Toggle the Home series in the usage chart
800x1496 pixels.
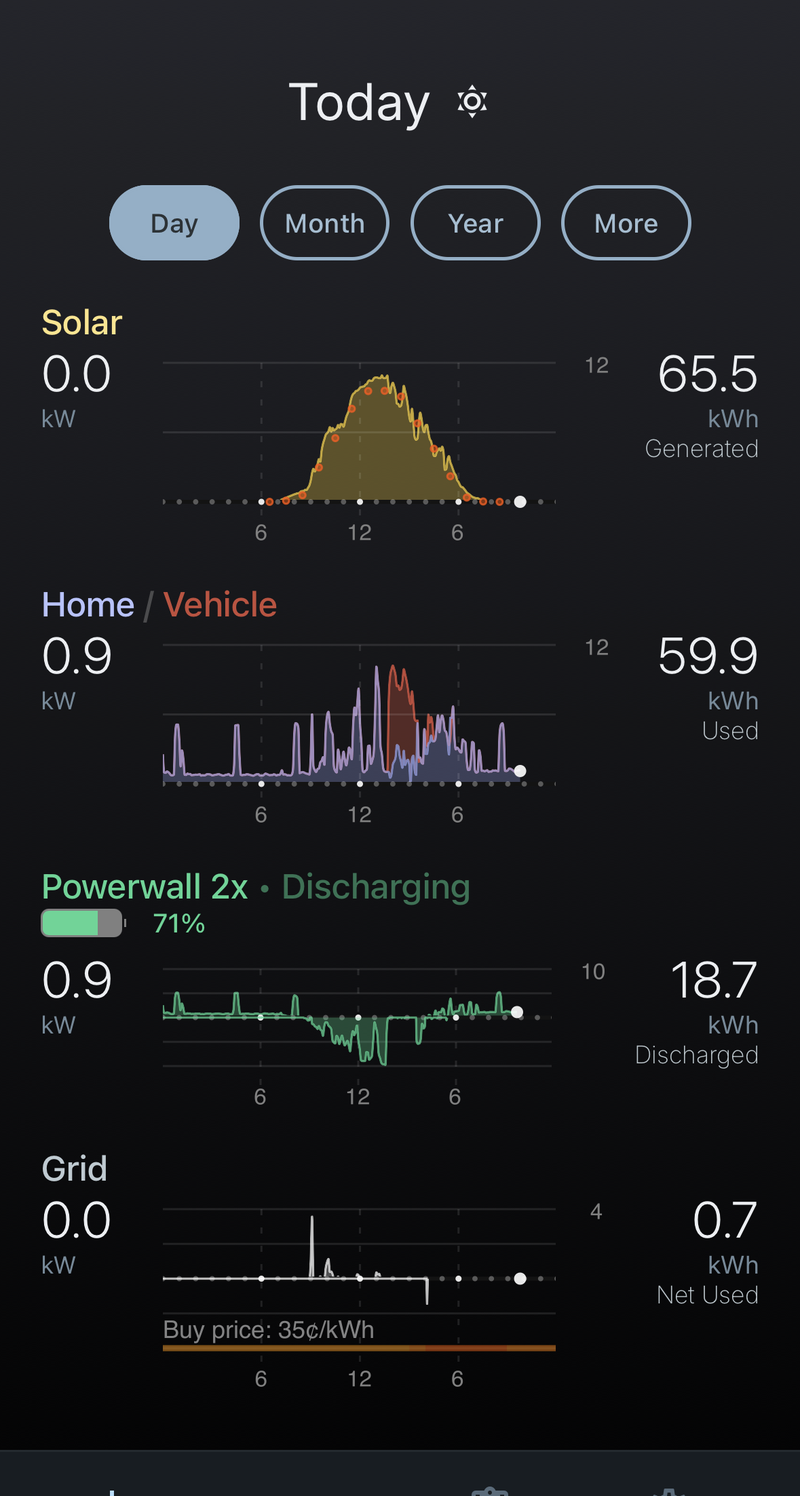pyautogui.click(x=88, y=604)
